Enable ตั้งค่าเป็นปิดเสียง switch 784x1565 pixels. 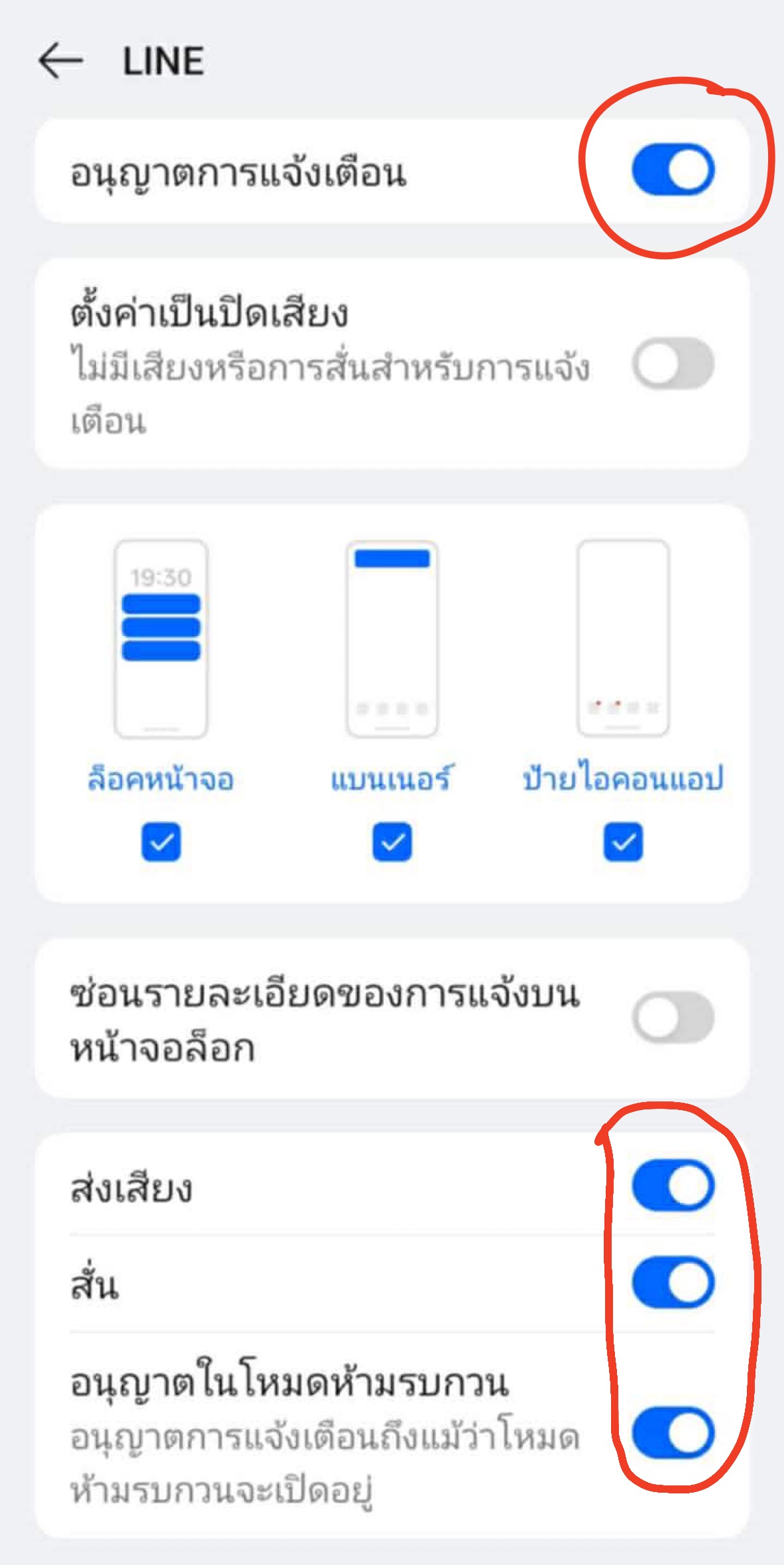click(x=673, y=363)
